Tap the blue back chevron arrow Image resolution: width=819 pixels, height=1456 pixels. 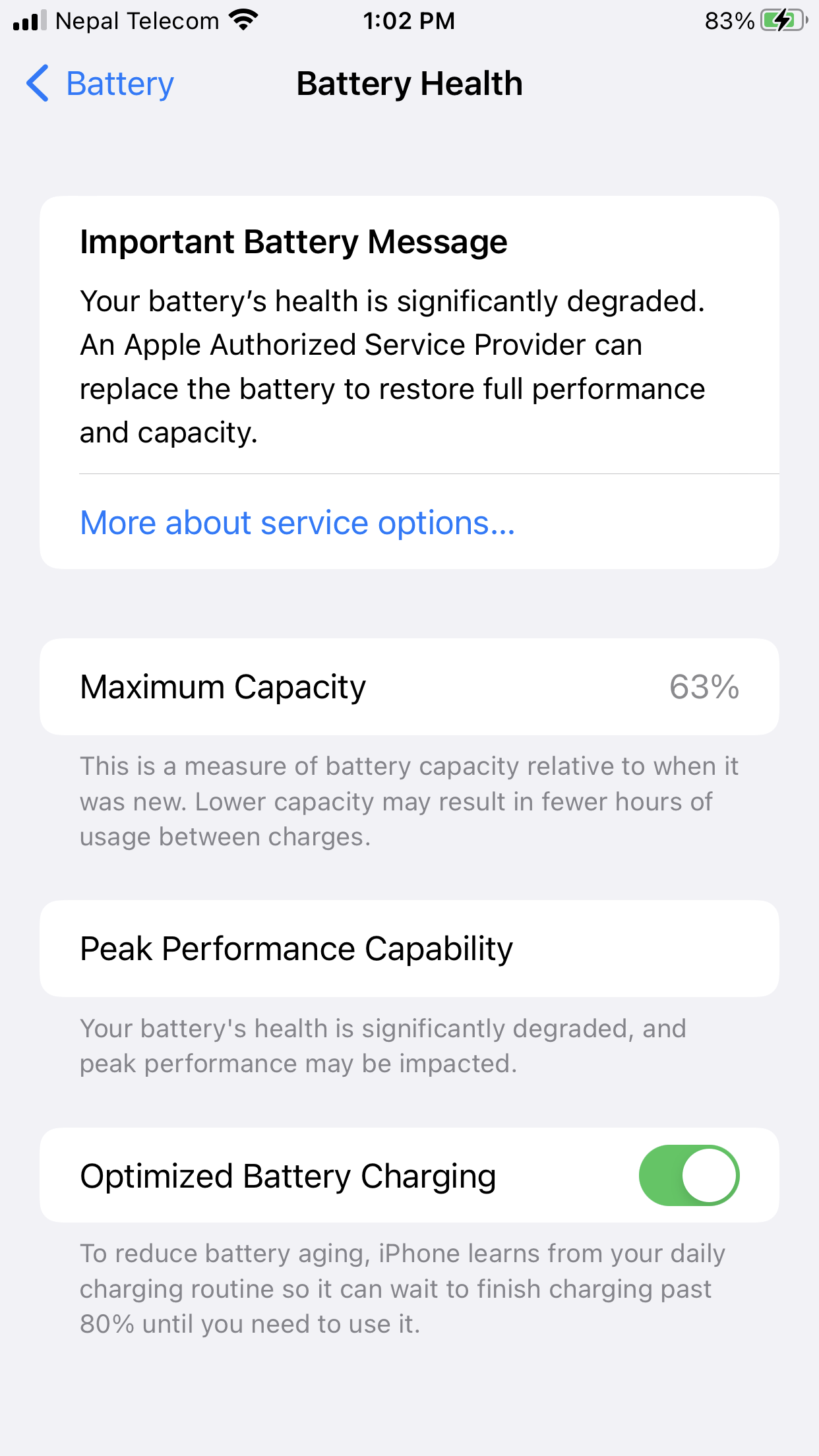pyautogui.click(x=38, y=84)
